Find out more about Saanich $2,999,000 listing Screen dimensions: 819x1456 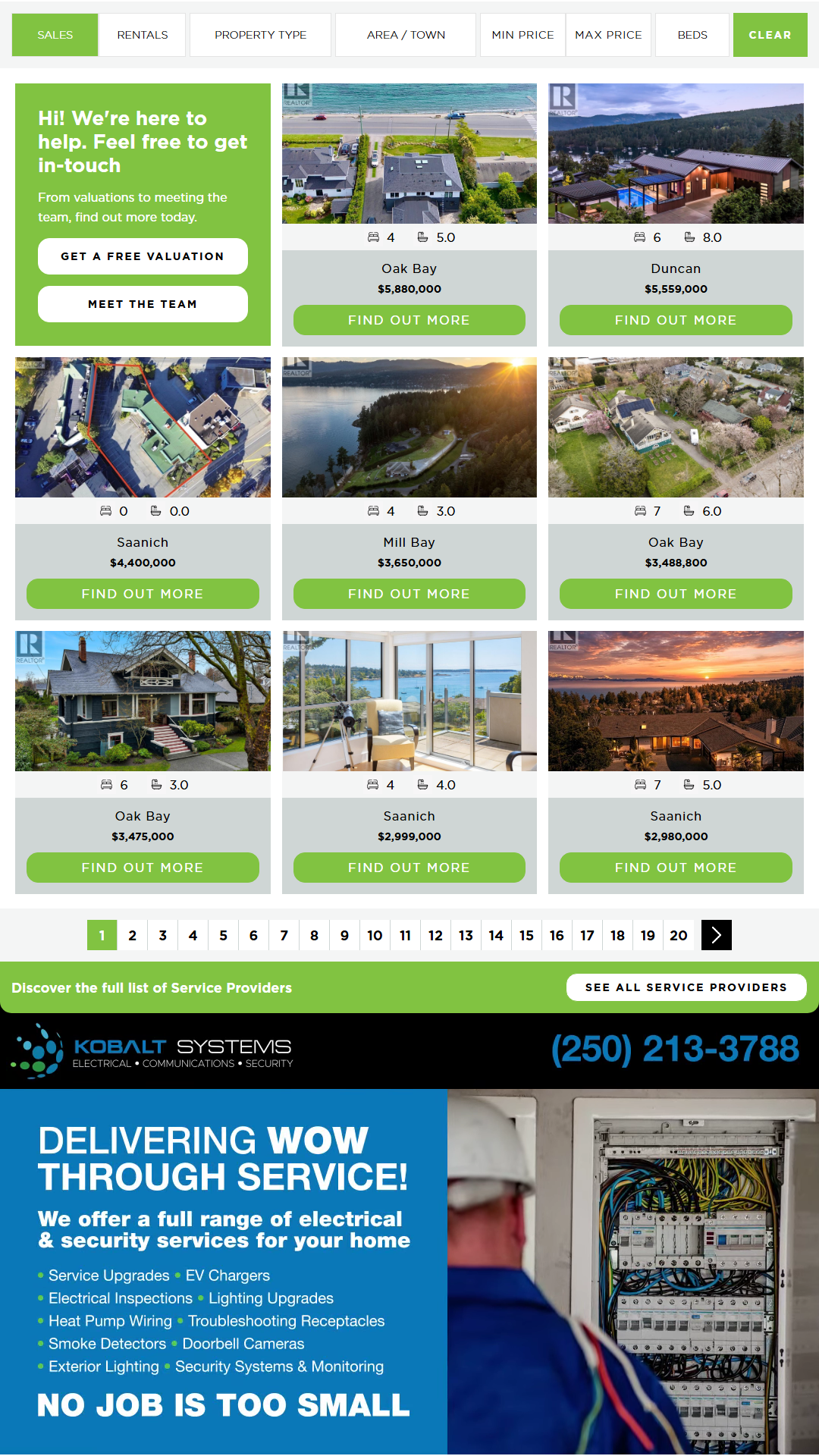pos(409,868)
